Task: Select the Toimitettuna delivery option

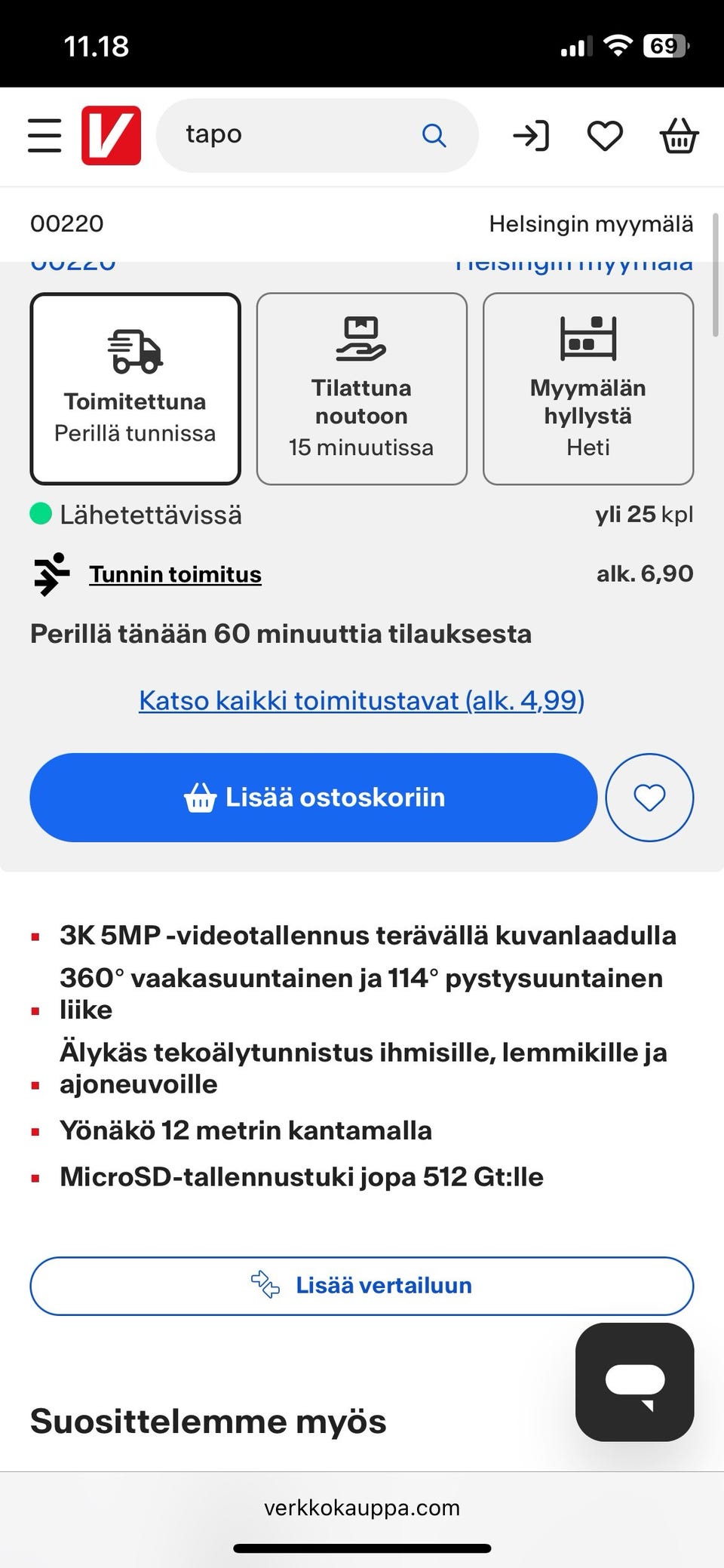Action: point(134,387)
